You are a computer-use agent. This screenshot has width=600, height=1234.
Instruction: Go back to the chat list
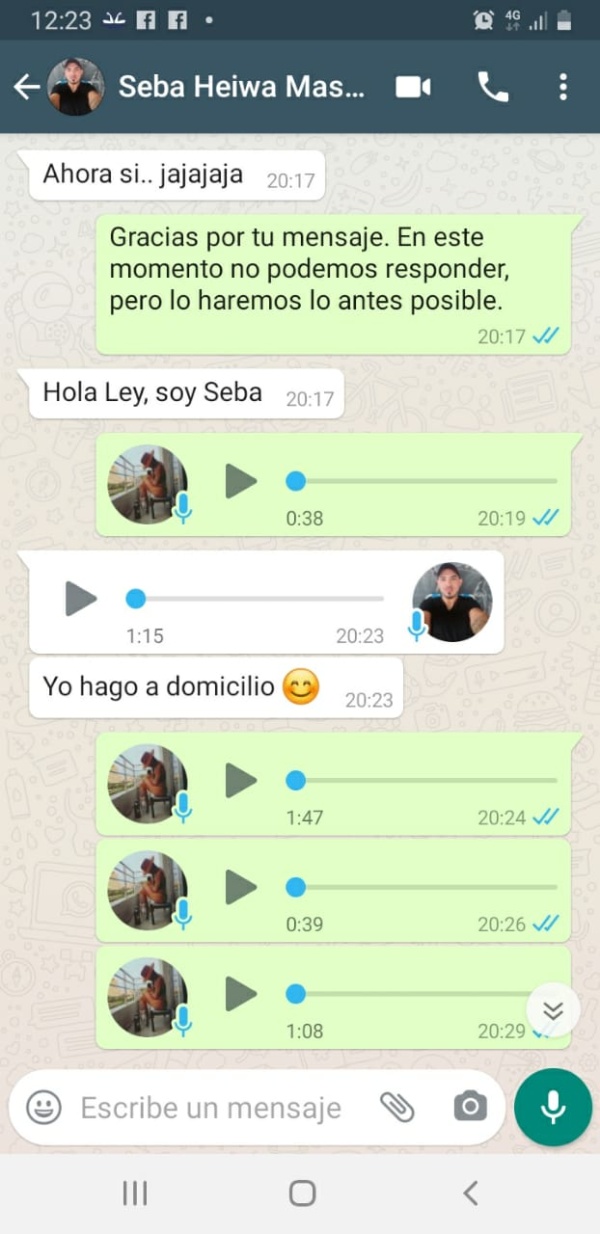[26, 87]
